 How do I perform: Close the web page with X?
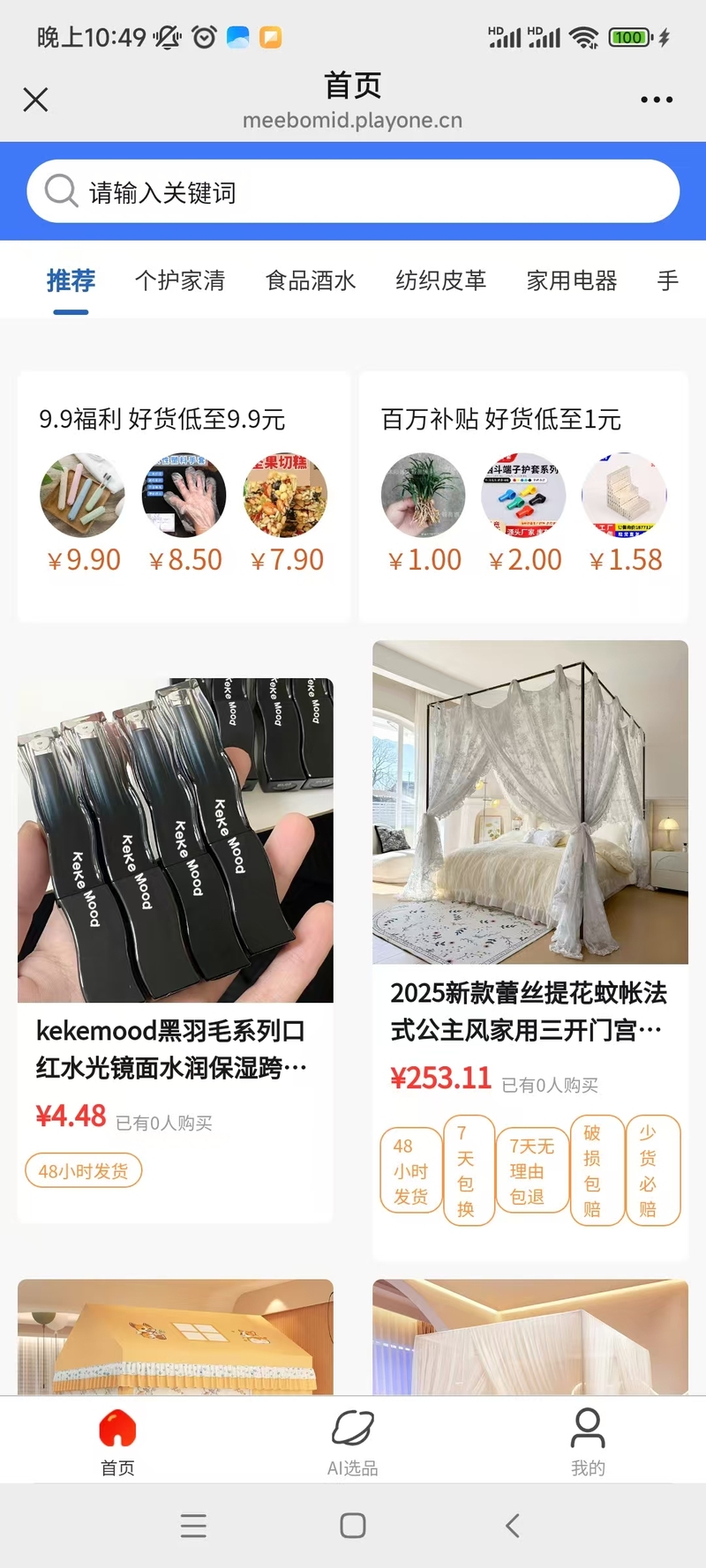point(35,100)
